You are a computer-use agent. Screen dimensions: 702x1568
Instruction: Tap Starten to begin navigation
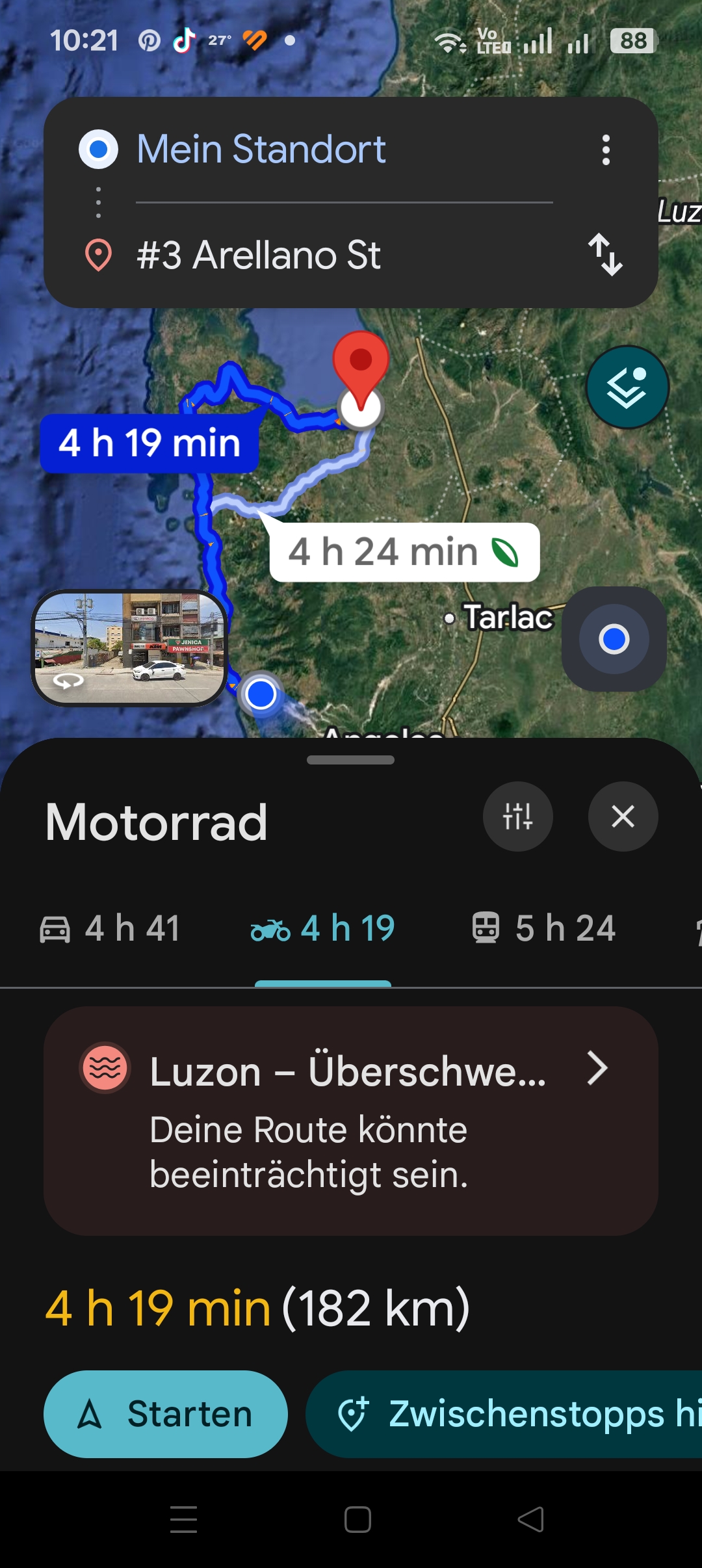point(166,1414)
